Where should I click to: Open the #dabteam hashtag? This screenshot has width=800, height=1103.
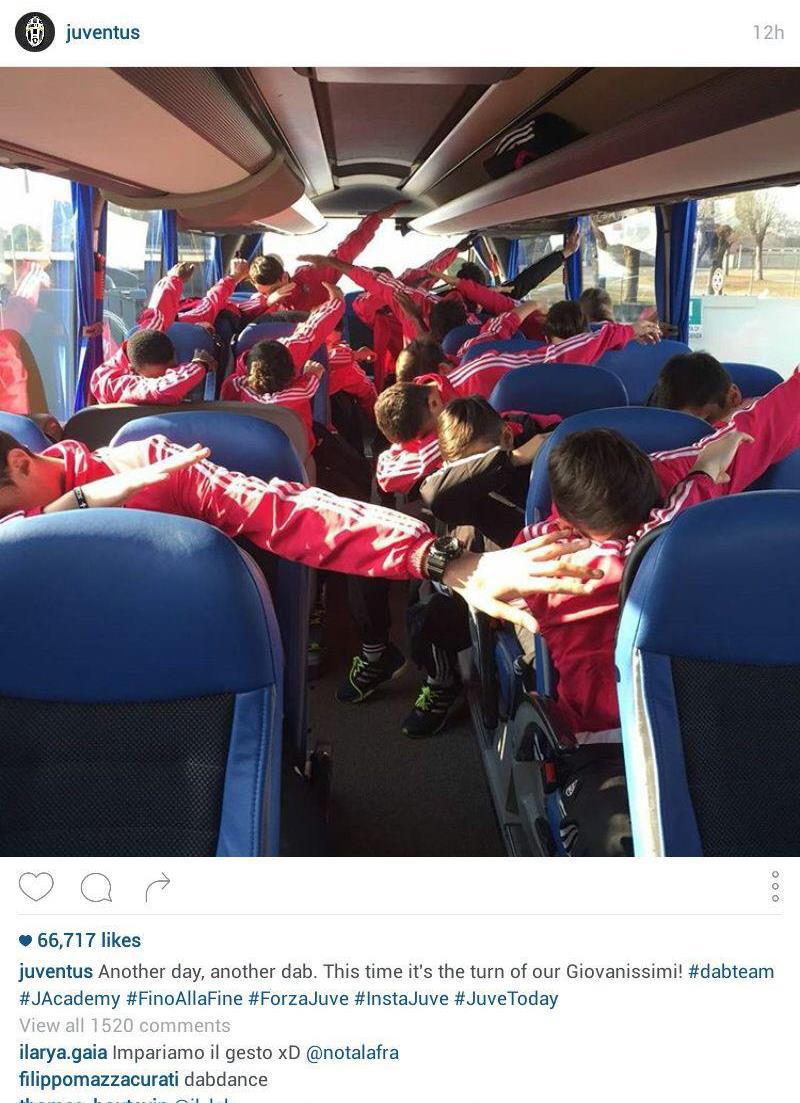tap(731, 972)
